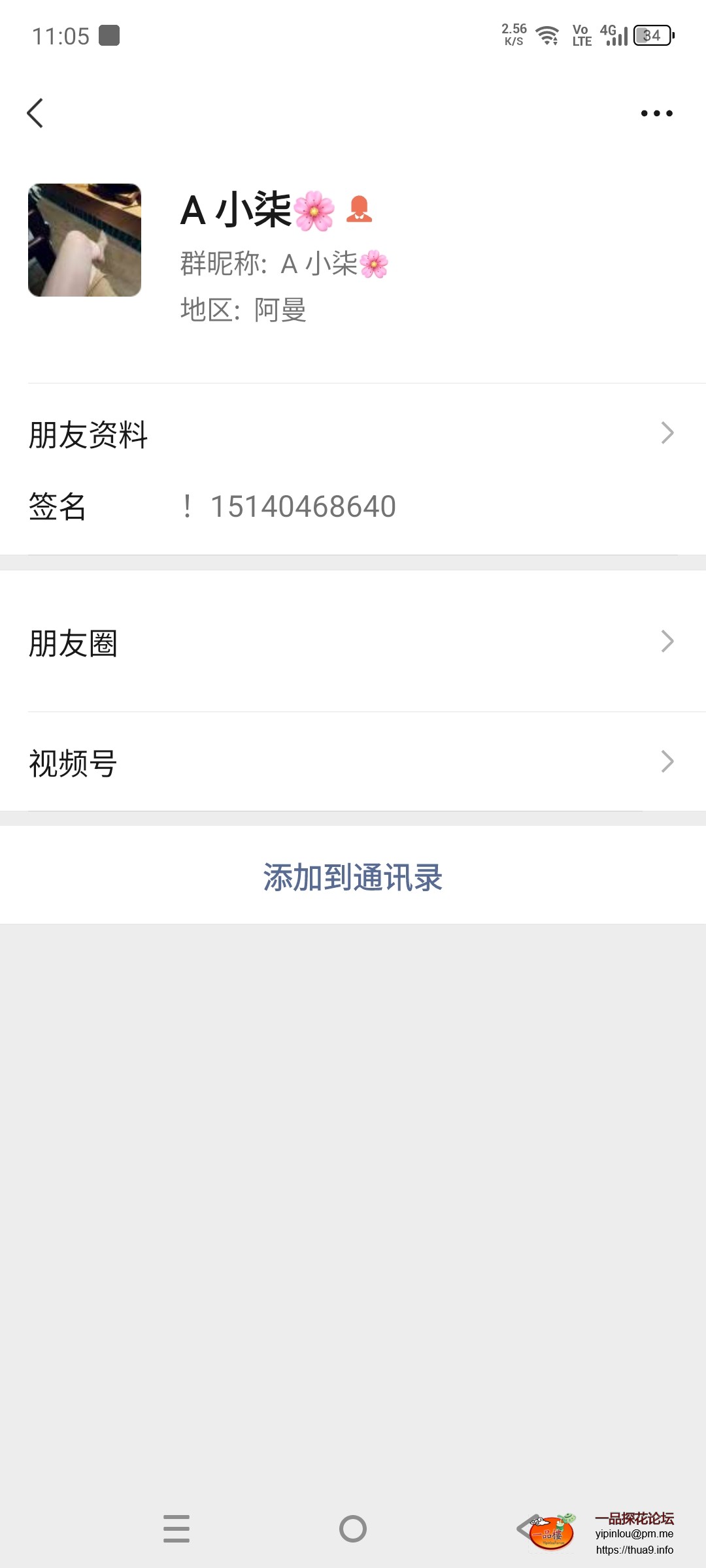The height and width of the screenshot is (1568, 706).
Task: Tap the contact's profile photo thumbnail
Action: [x=85, y=240]
